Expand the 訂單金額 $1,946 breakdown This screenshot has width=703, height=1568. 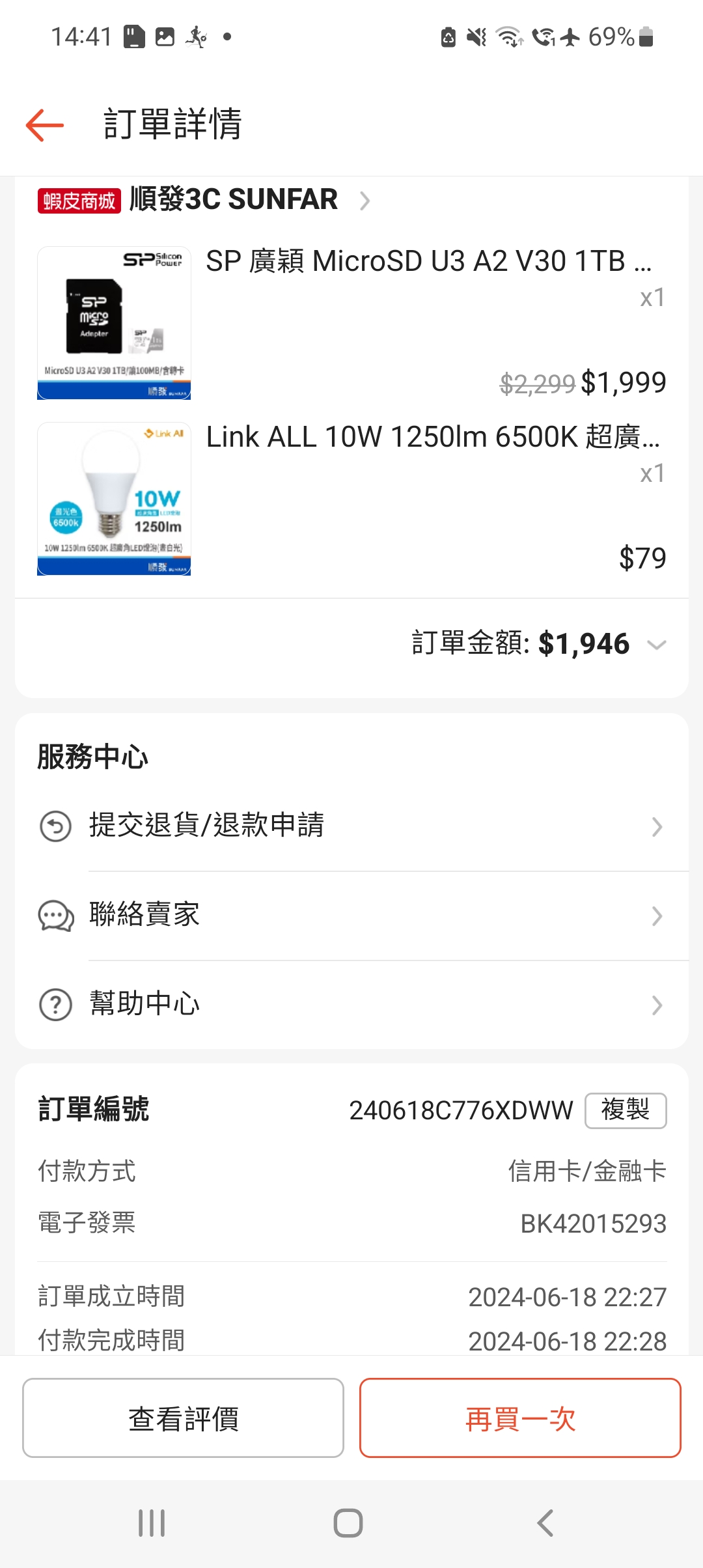(656, 645)
